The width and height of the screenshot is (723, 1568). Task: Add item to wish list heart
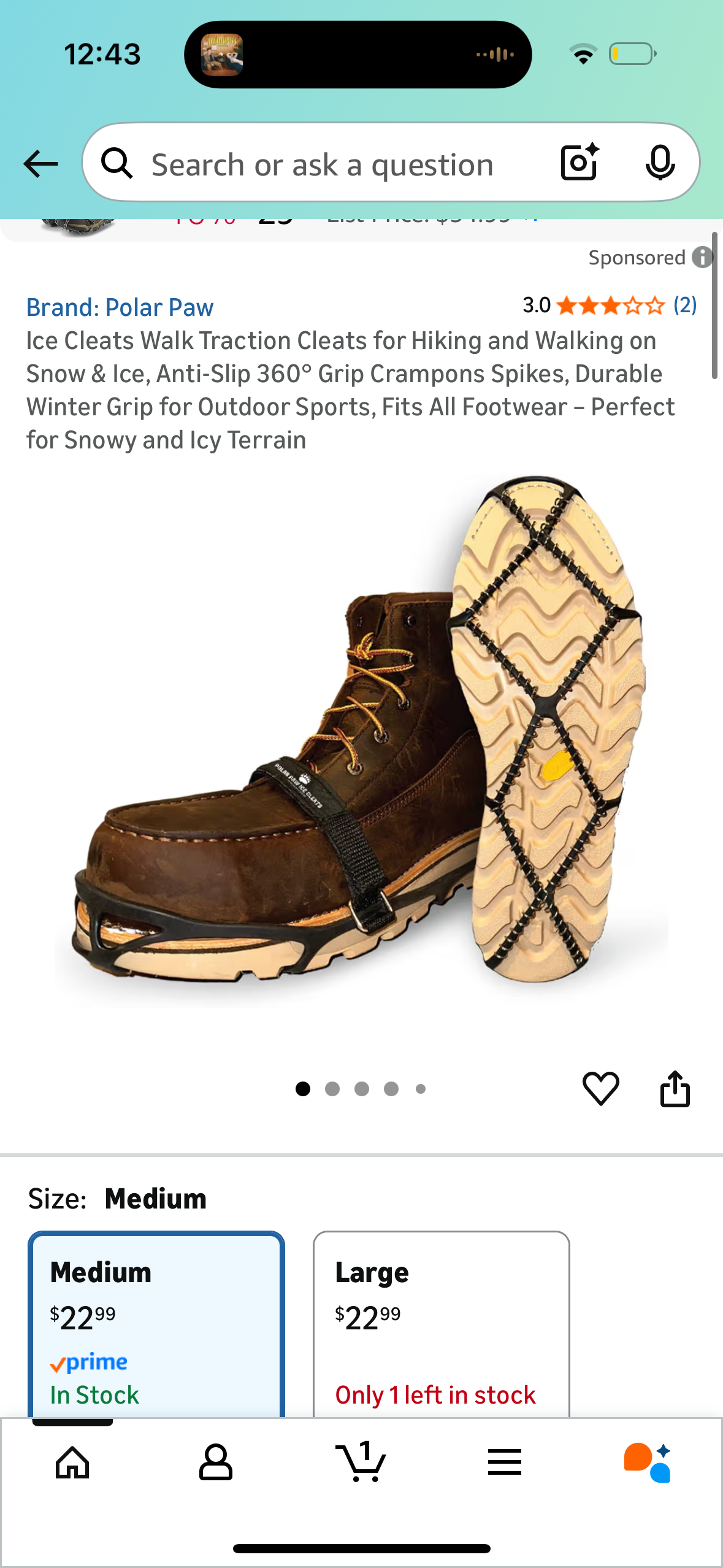pos(600,1089)
